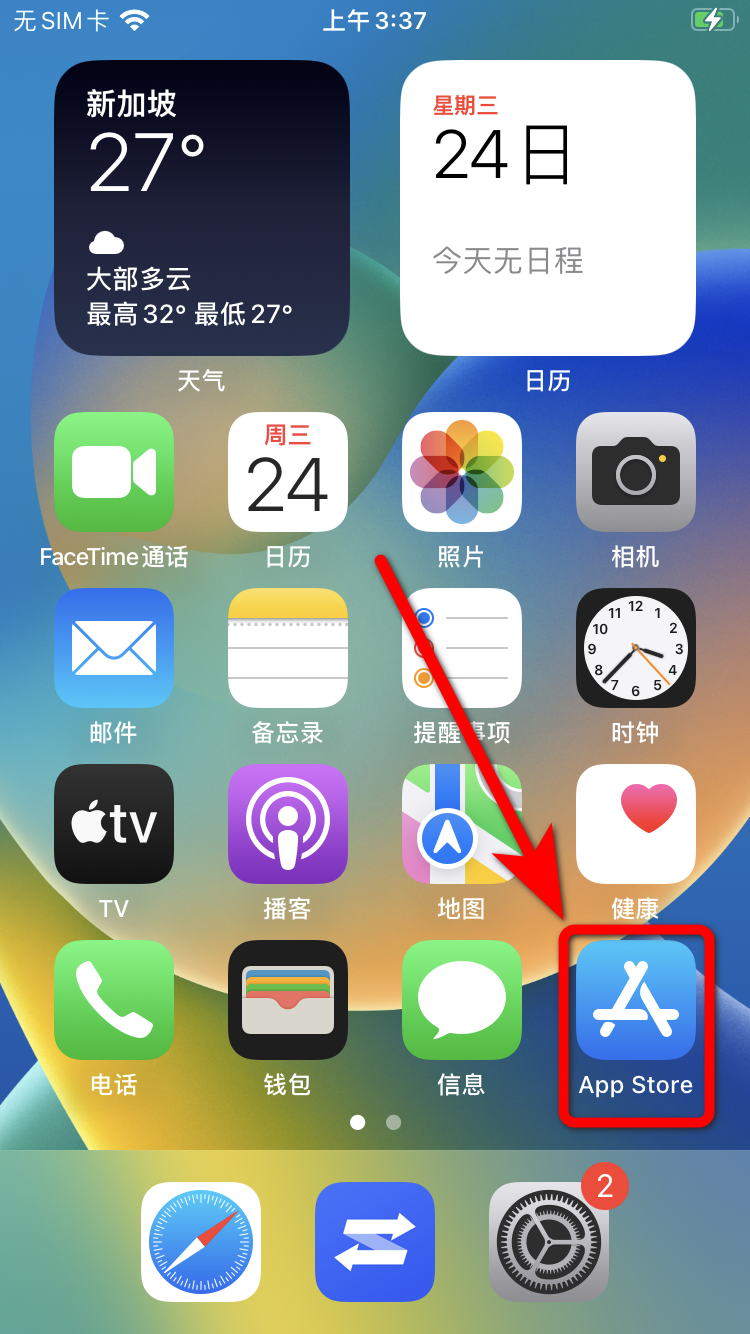Open the 照片 app
Viewport: 750px width, 1334px height.
(461, 472)
